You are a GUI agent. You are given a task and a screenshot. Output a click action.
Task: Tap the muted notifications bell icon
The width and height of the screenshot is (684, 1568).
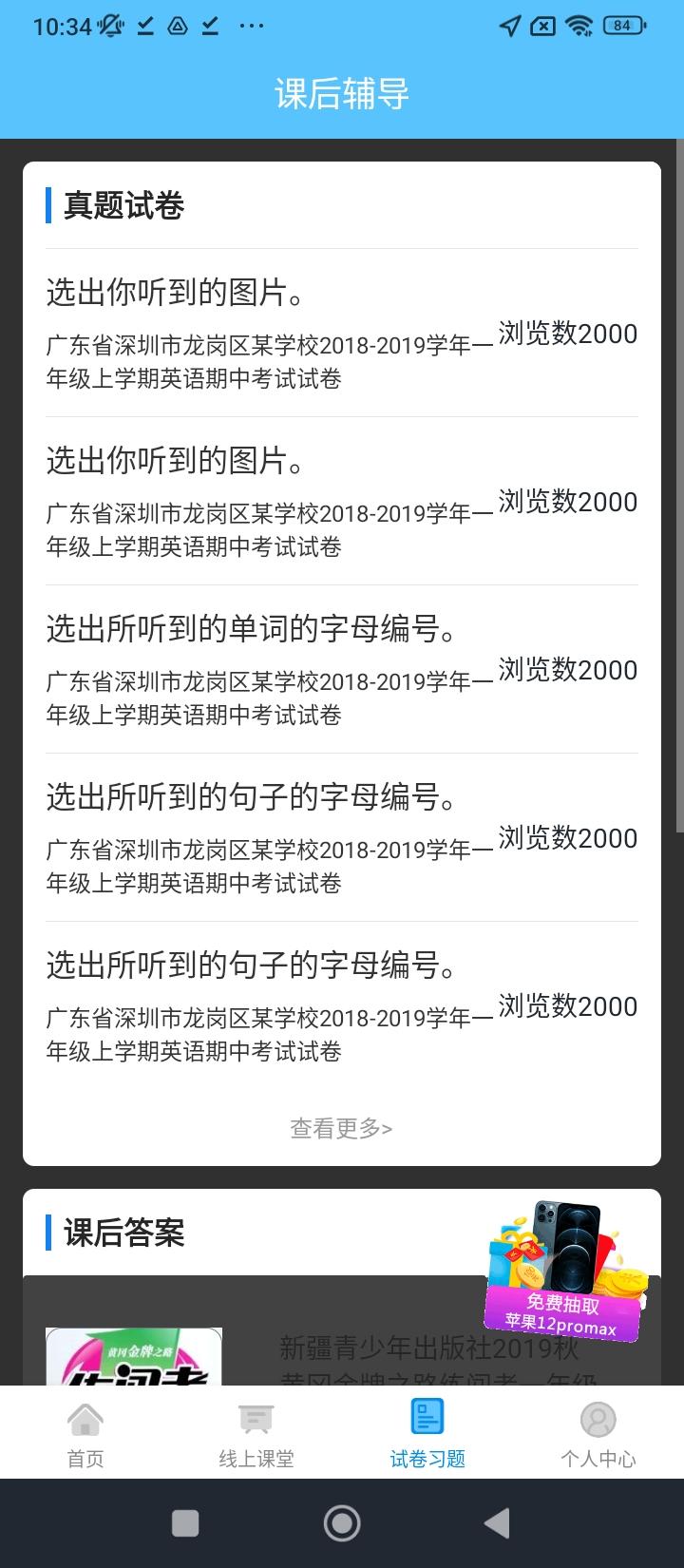point(109,26)
